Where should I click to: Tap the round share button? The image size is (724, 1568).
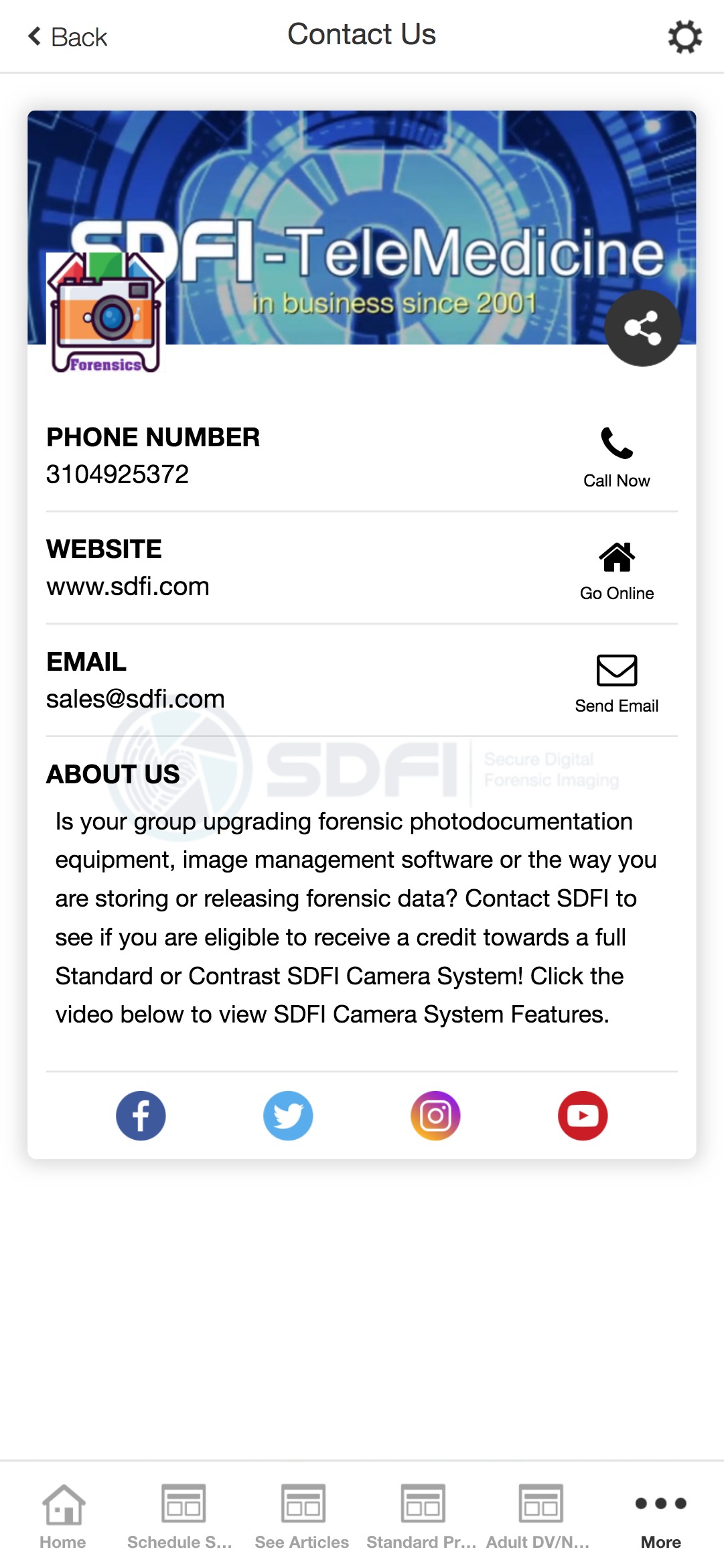(642, 328)
